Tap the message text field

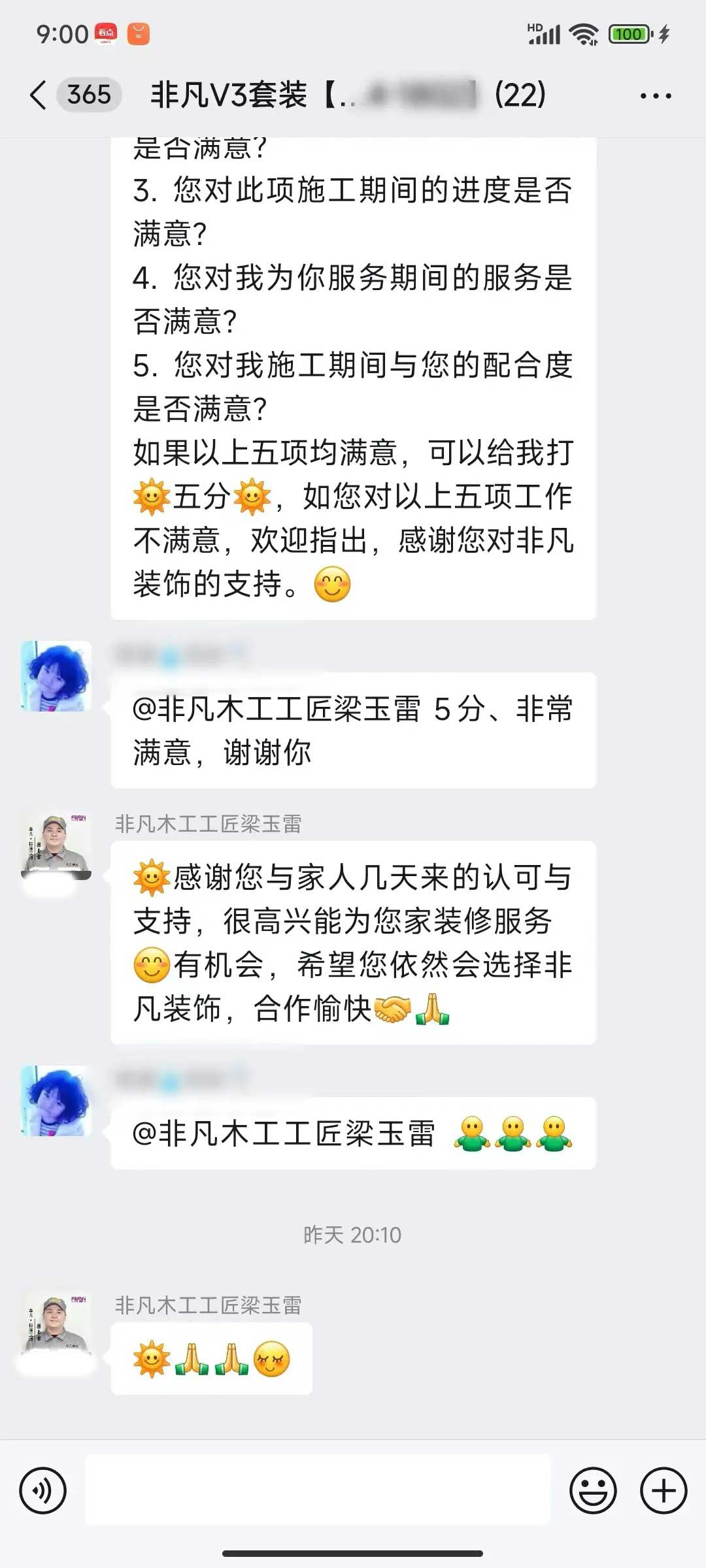pos(318,1491)
